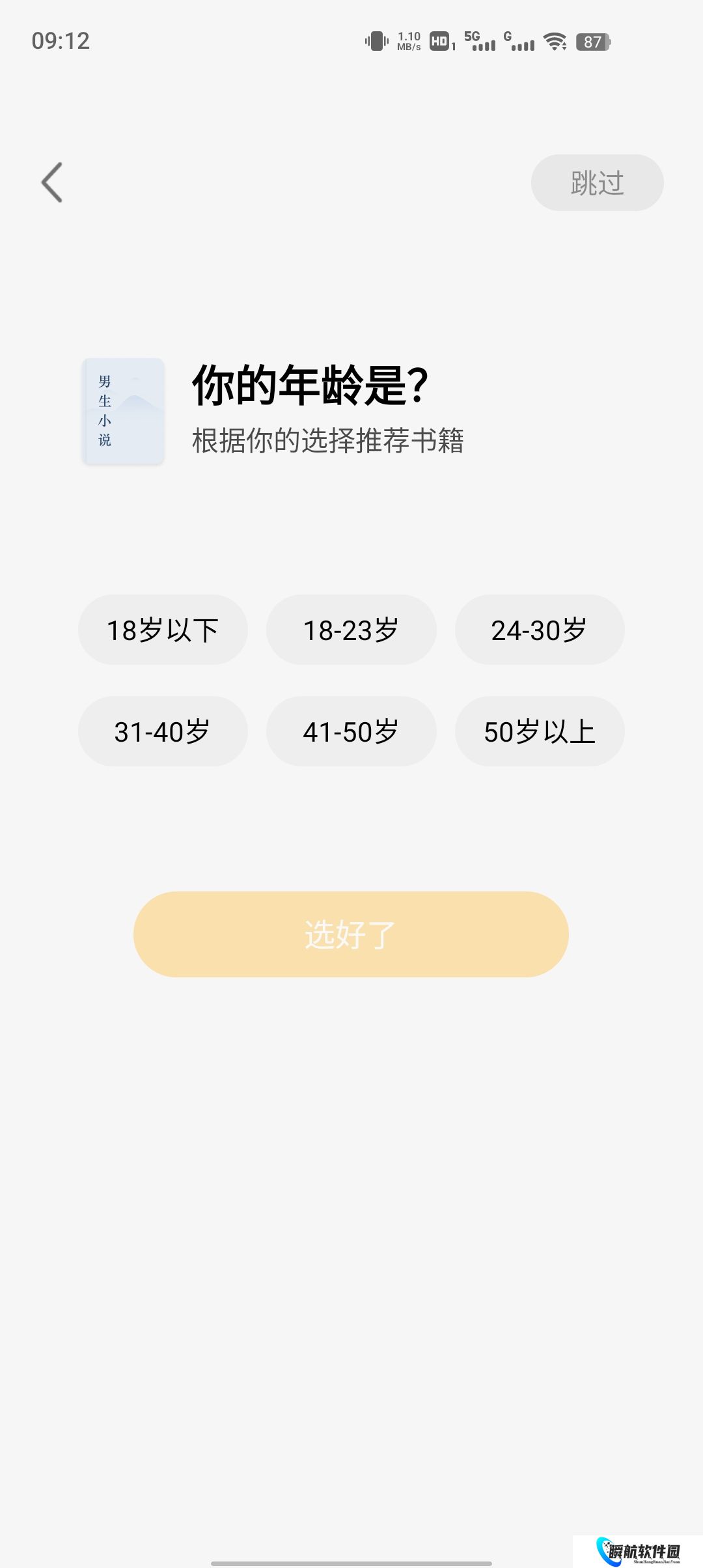The image size is (703, 1568).
Task: Confirm selection with 选好了
Action: click(351, 934)
